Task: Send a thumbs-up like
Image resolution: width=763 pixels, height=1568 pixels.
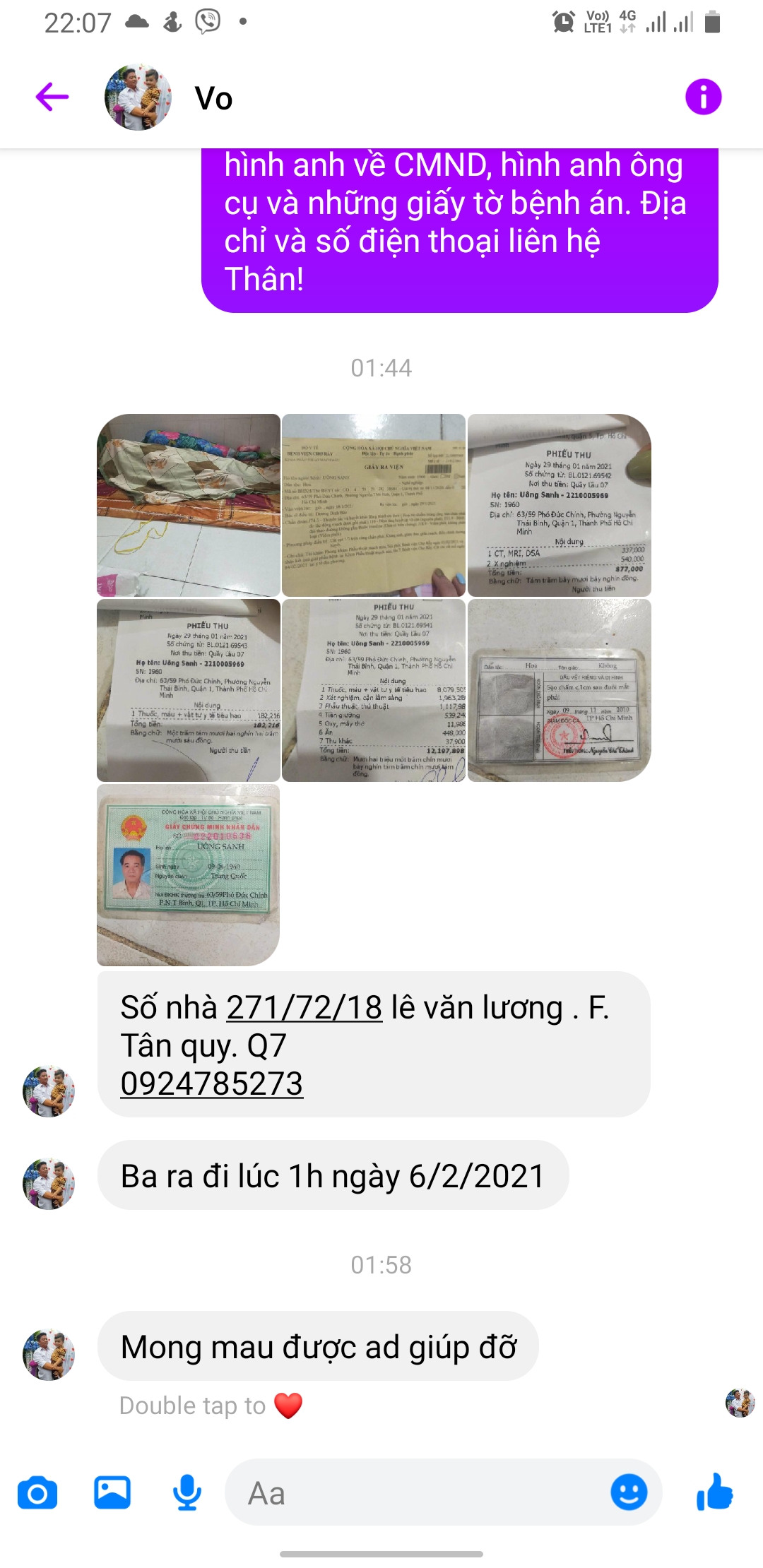Action: pos(714,1493)
